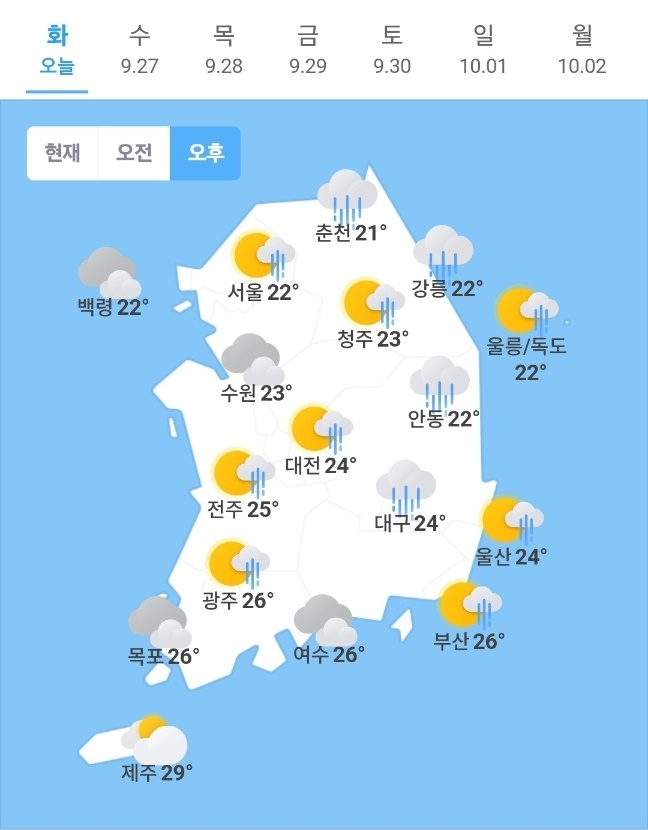Select the 오후 (afternoon) segment
The width and height of the screenshot is (648, 830).
[206, 153]
